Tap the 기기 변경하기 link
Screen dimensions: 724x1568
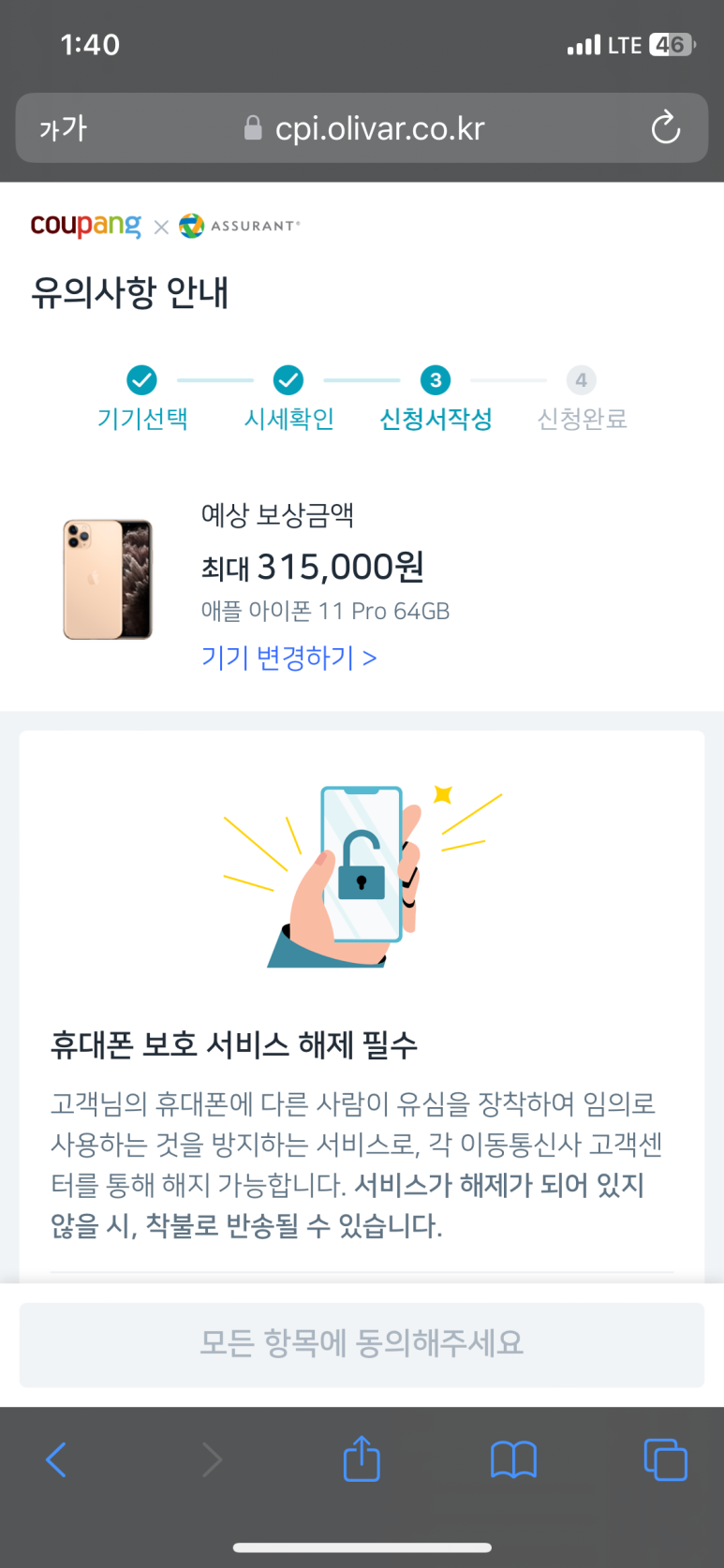288,658
